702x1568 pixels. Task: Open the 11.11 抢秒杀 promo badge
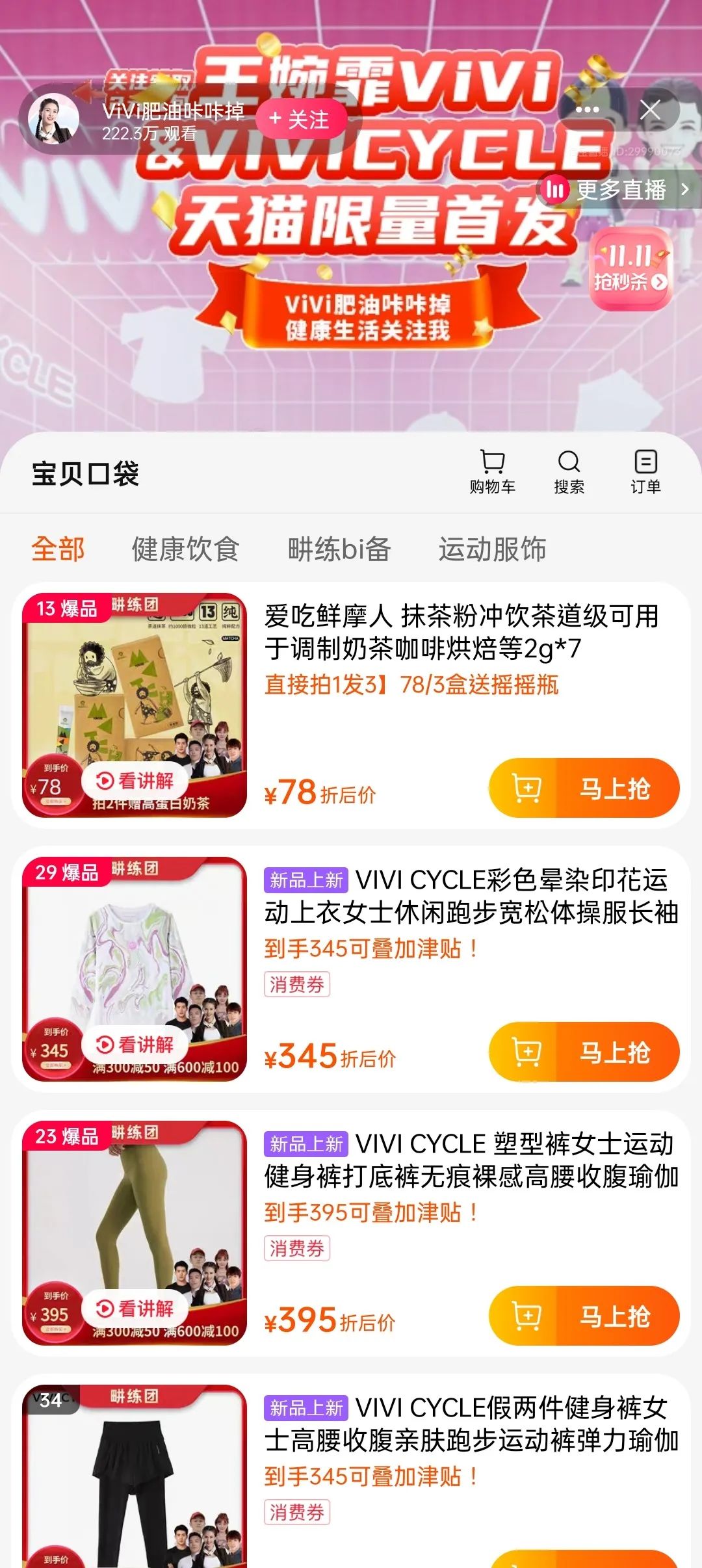(630, 268)
